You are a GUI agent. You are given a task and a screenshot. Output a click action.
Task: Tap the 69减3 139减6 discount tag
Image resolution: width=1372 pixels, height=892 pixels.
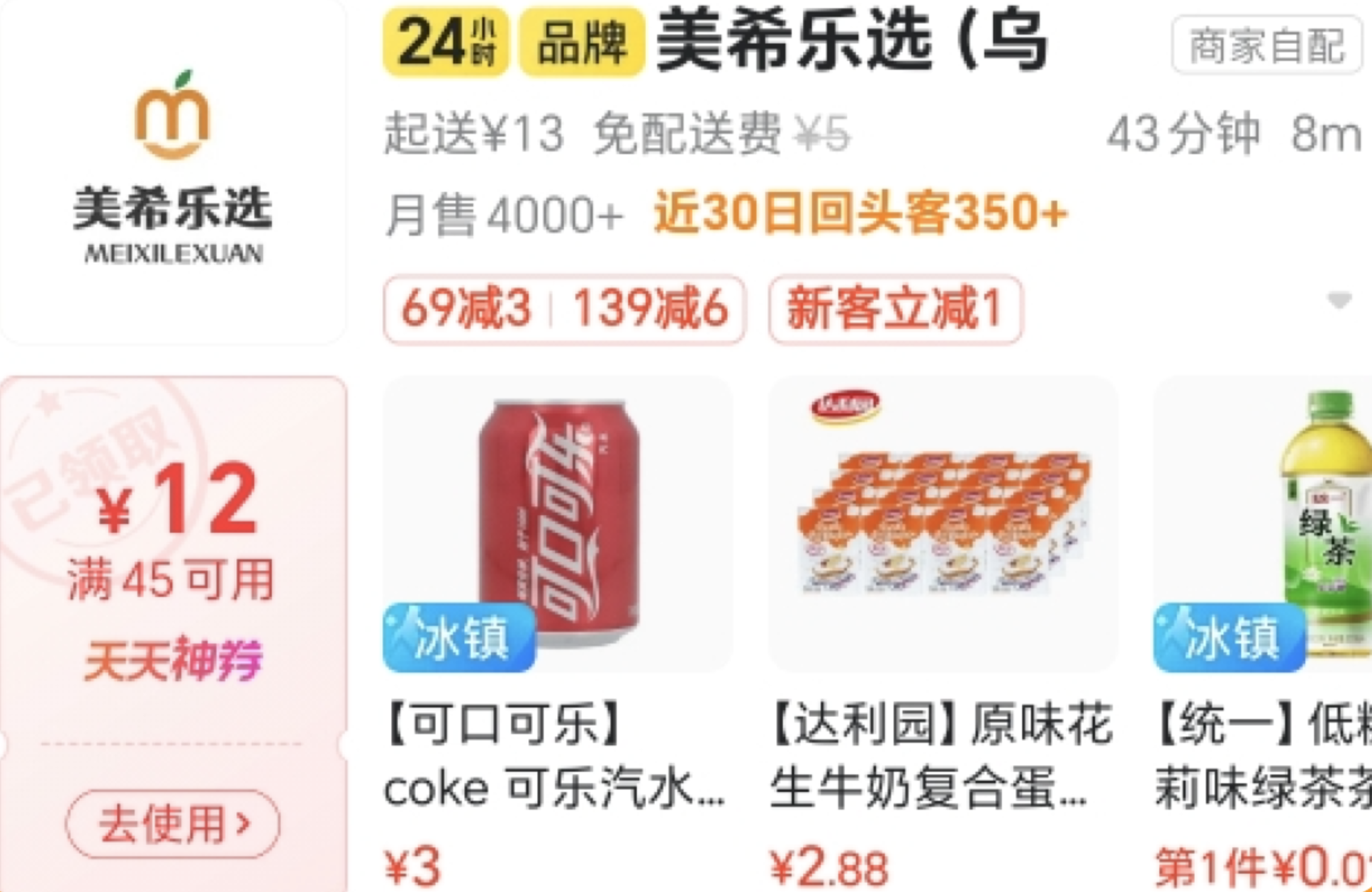[x=564, y=309]
